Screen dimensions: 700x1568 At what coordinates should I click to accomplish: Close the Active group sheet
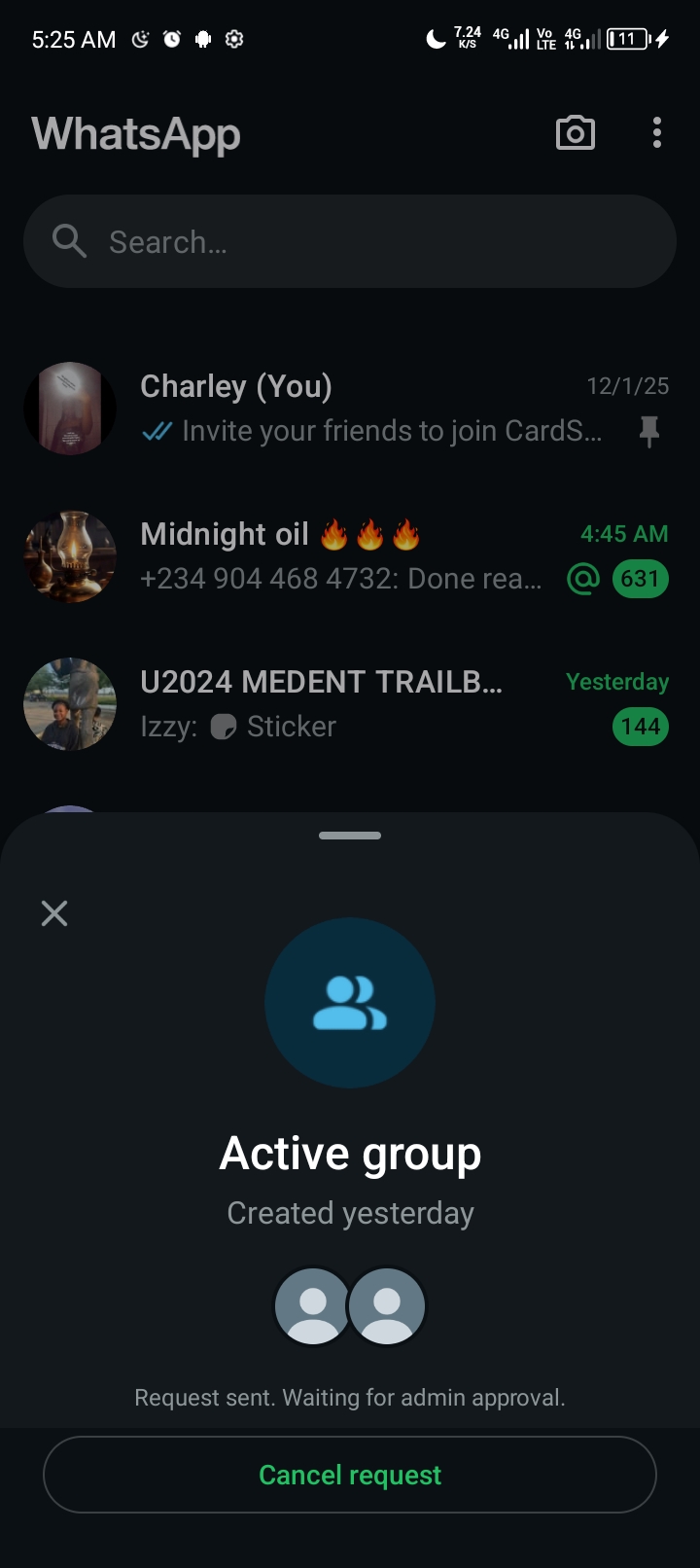click(54, 913)
